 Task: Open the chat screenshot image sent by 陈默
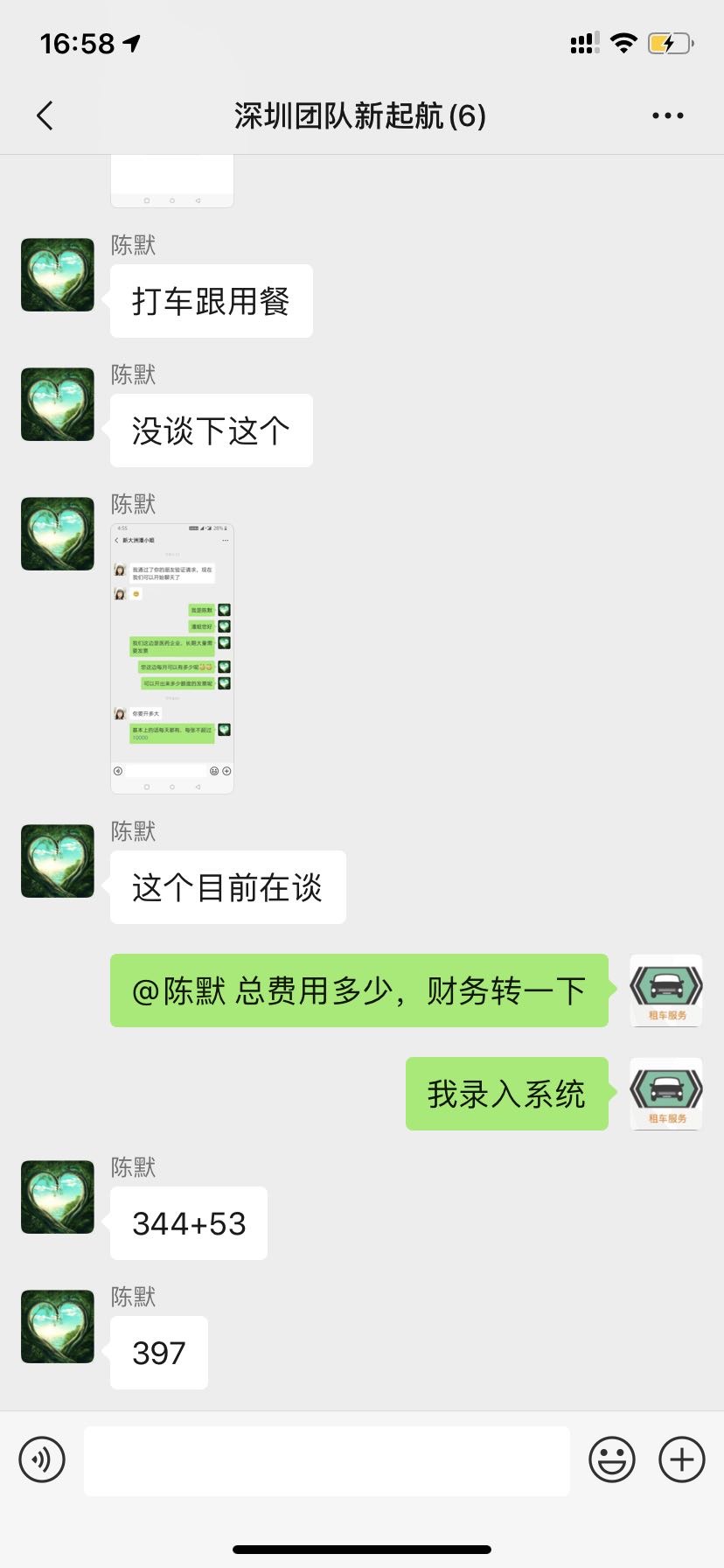click(172, 658)
